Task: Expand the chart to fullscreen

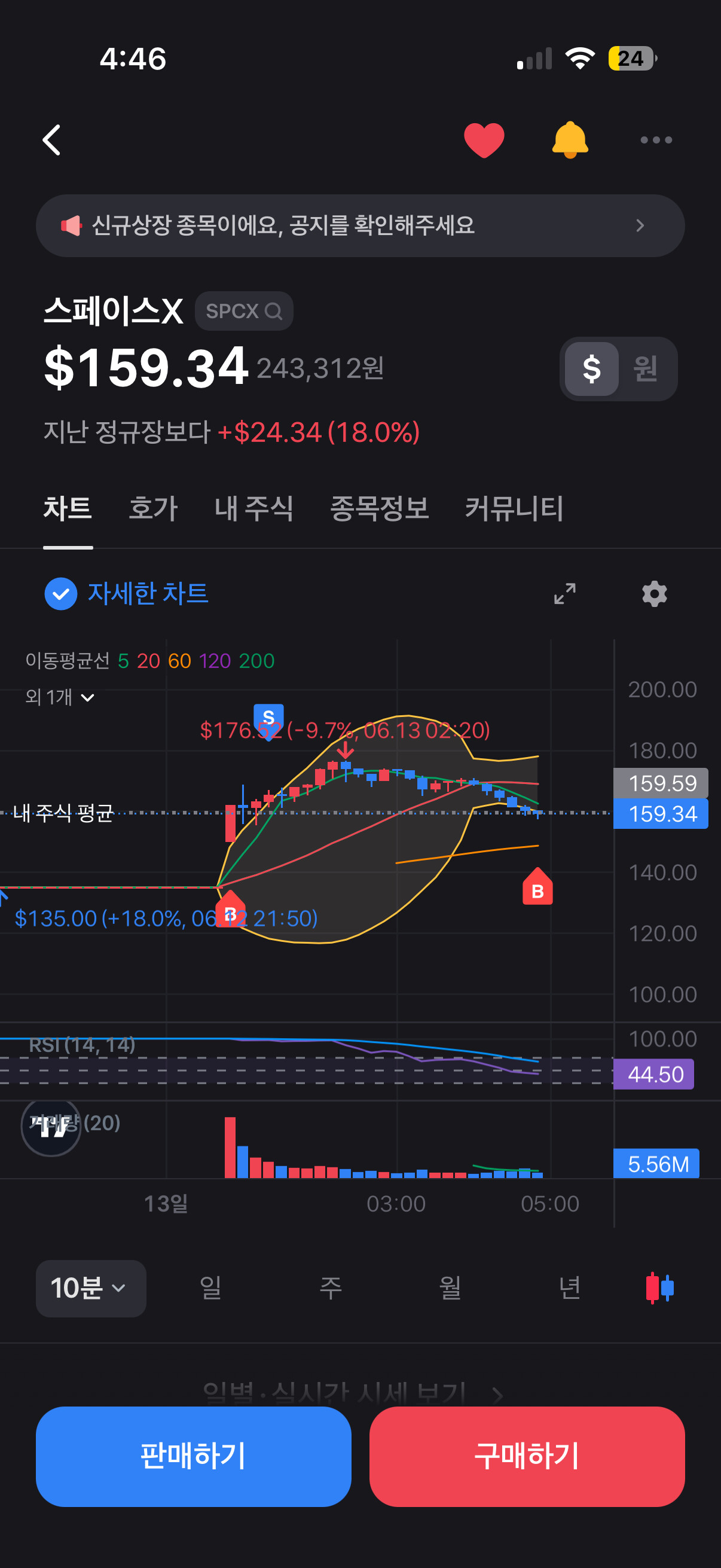Action: [x=564, y=593]
